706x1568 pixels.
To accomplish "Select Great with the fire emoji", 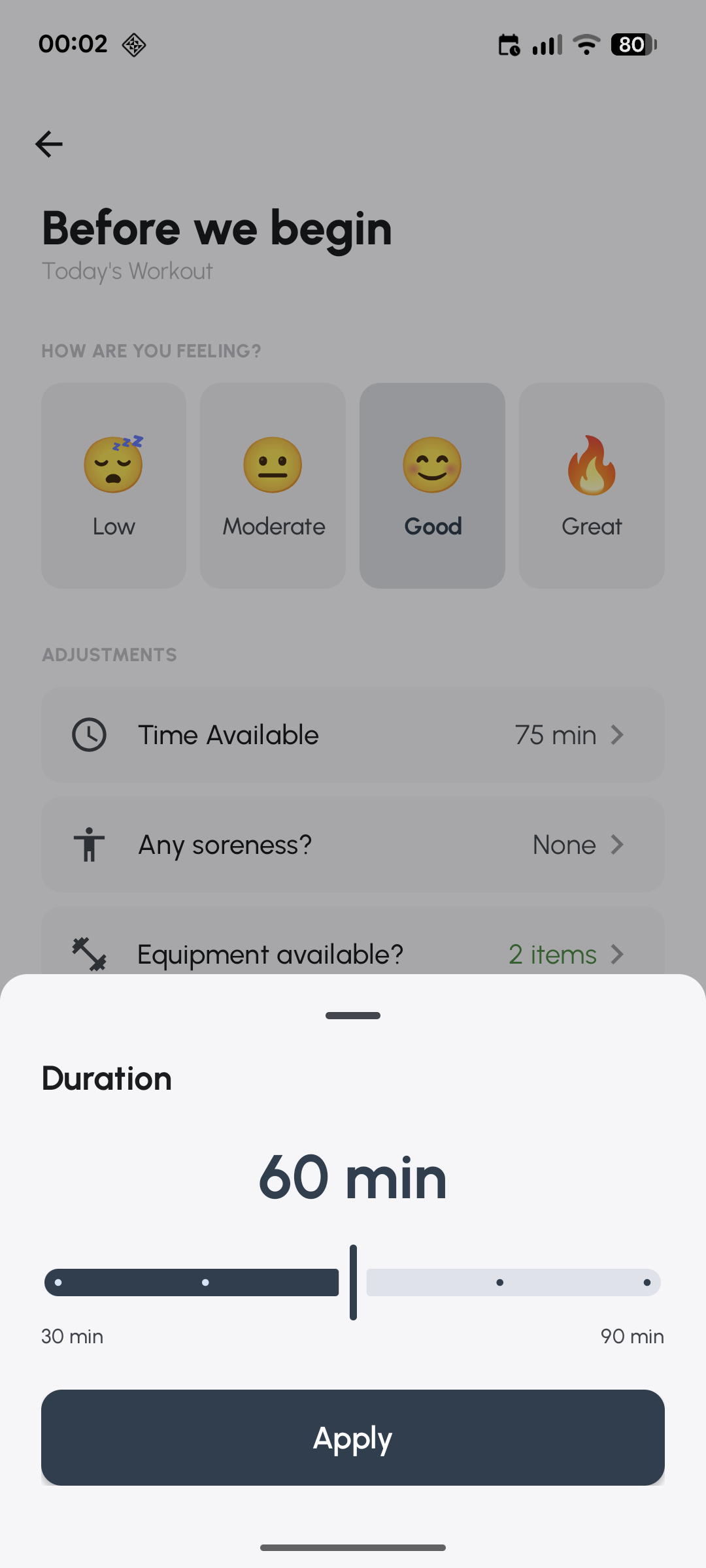I will (592, 485).
